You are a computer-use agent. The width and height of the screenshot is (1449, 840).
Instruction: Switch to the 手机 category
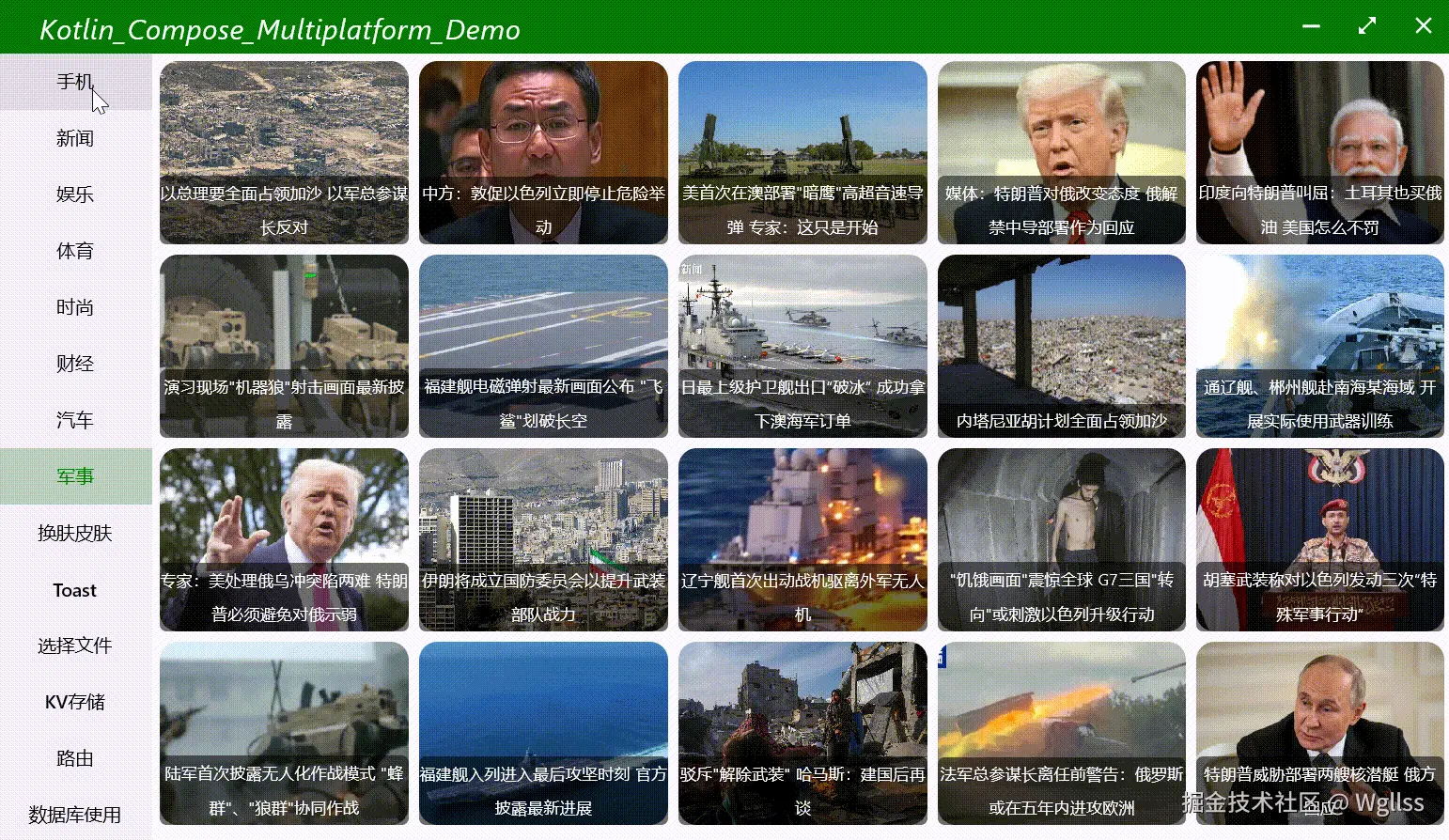tap(75, 82)
